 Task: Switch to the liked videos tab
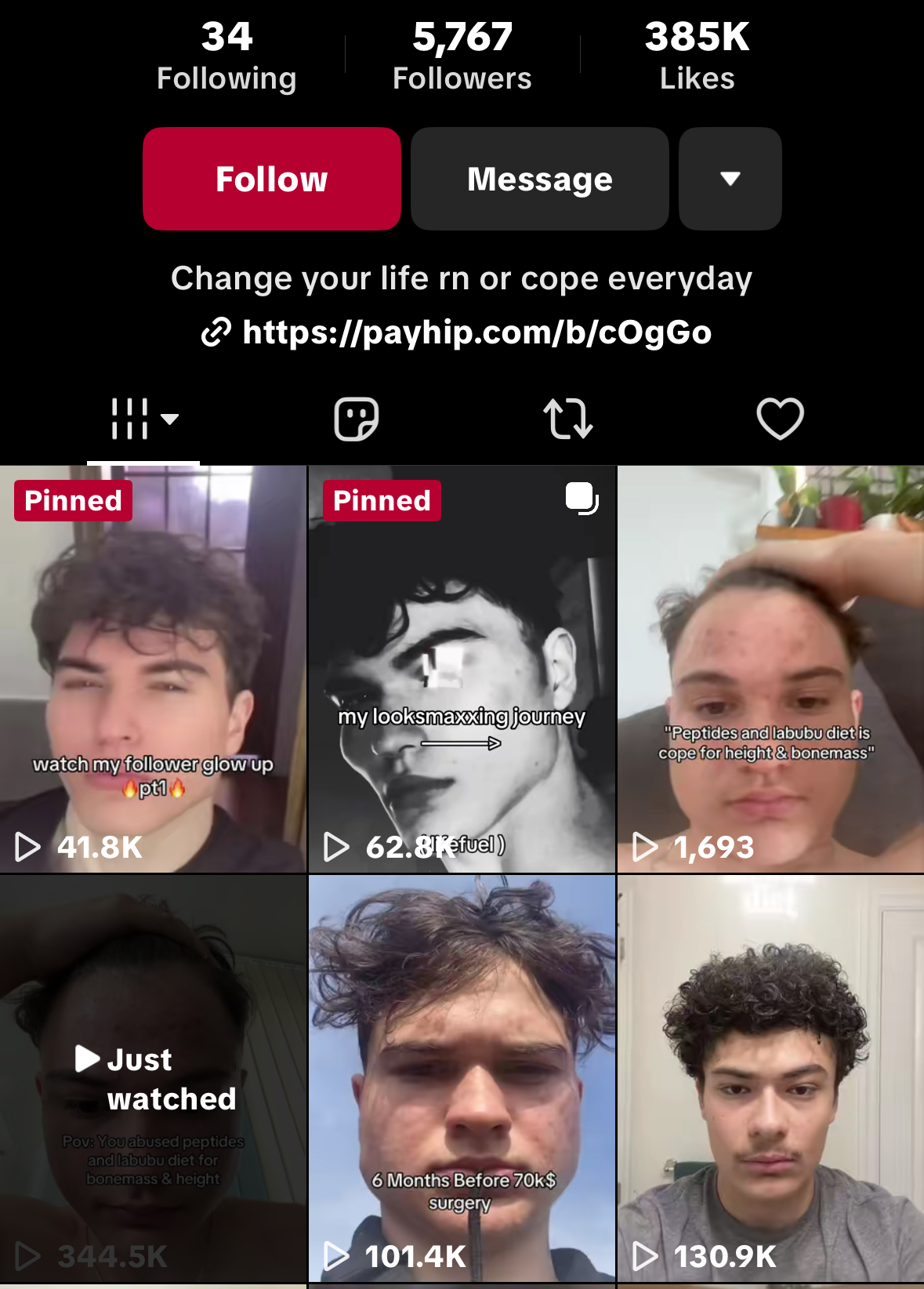tap(780, 419)
